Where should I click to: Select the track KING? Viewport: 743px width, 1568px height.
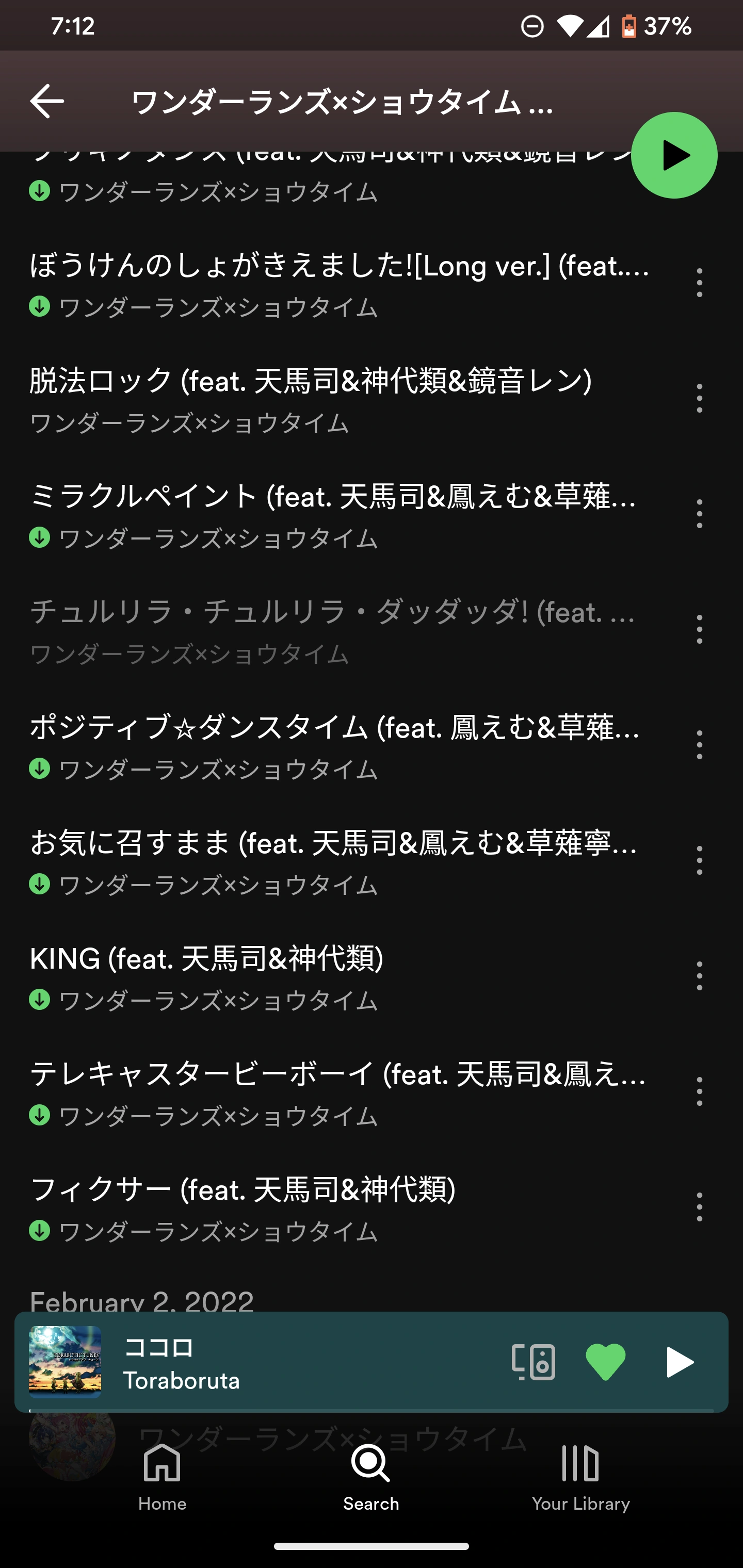click(x=207, y=959)
